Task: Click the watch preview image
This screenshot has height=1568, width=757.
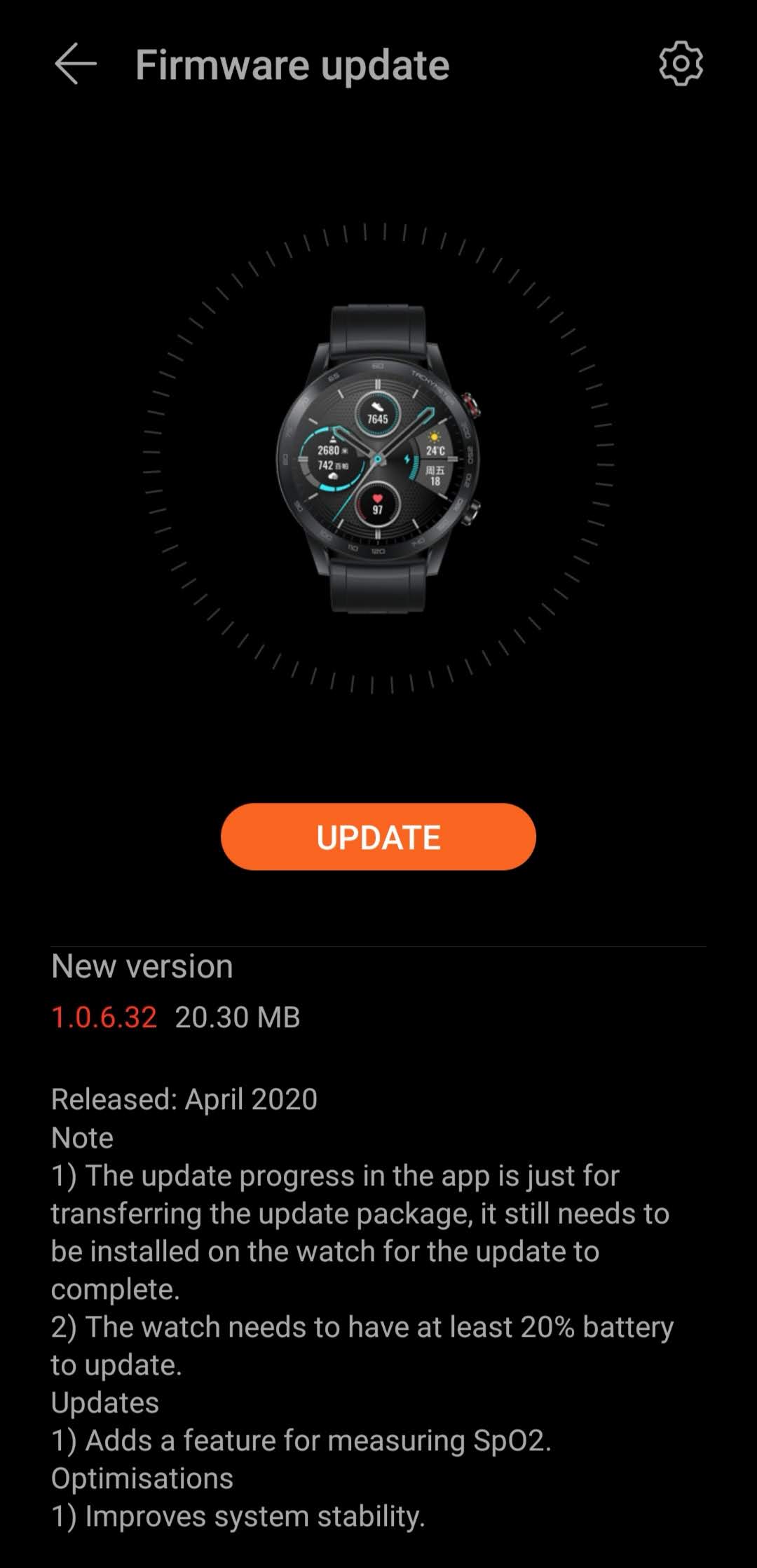Action: [378, 459]
